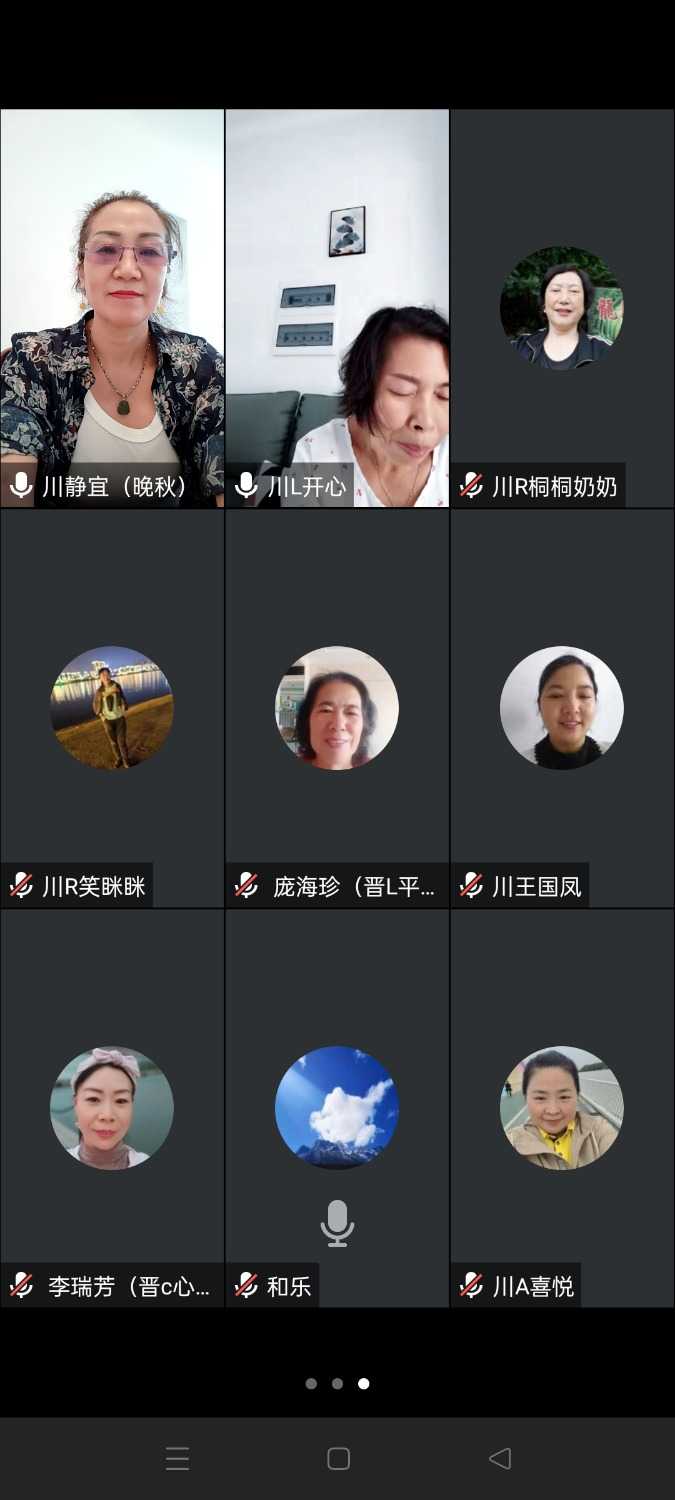Select the 川L开心 video tile

click(337, 308)
